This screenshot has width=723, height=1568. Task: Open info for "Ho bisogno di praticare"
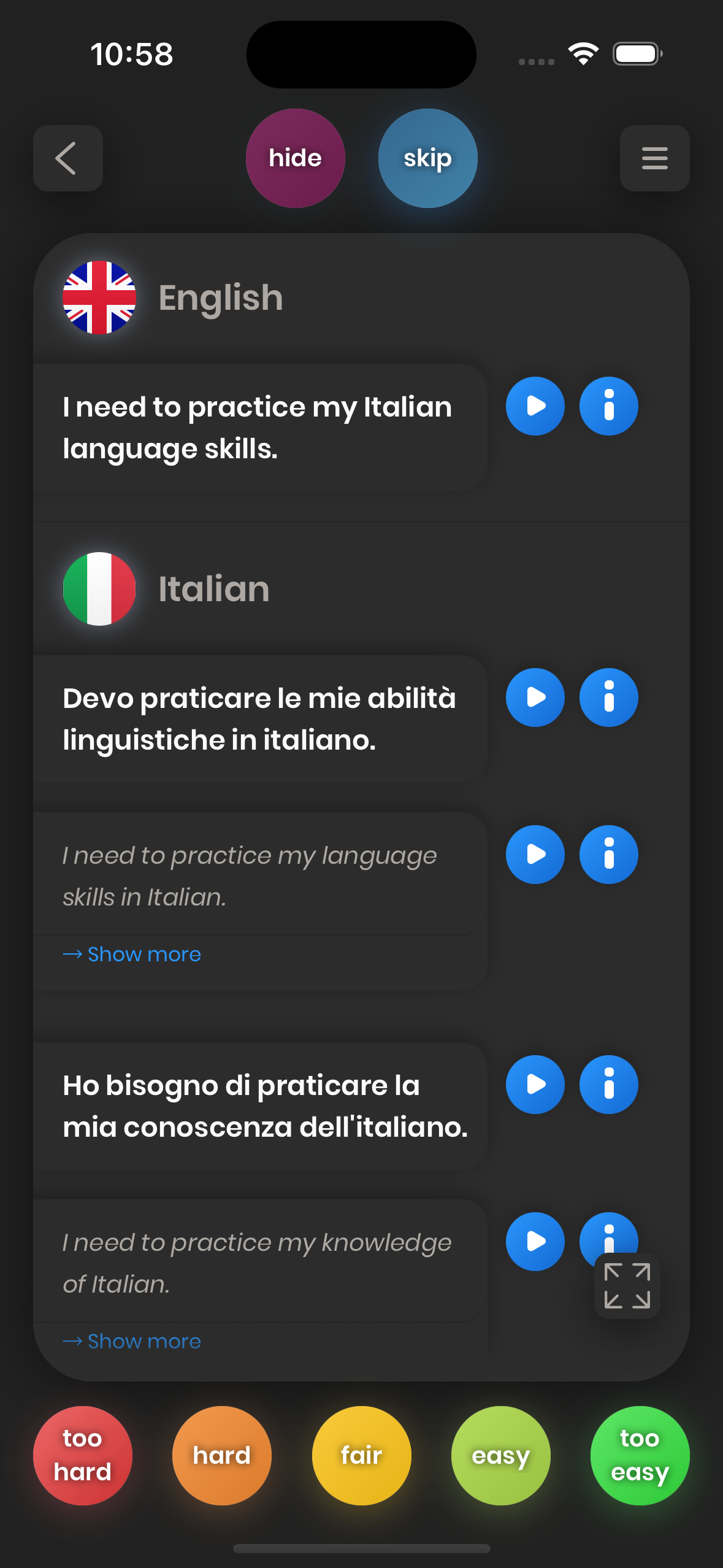(x=608, y=1085)
